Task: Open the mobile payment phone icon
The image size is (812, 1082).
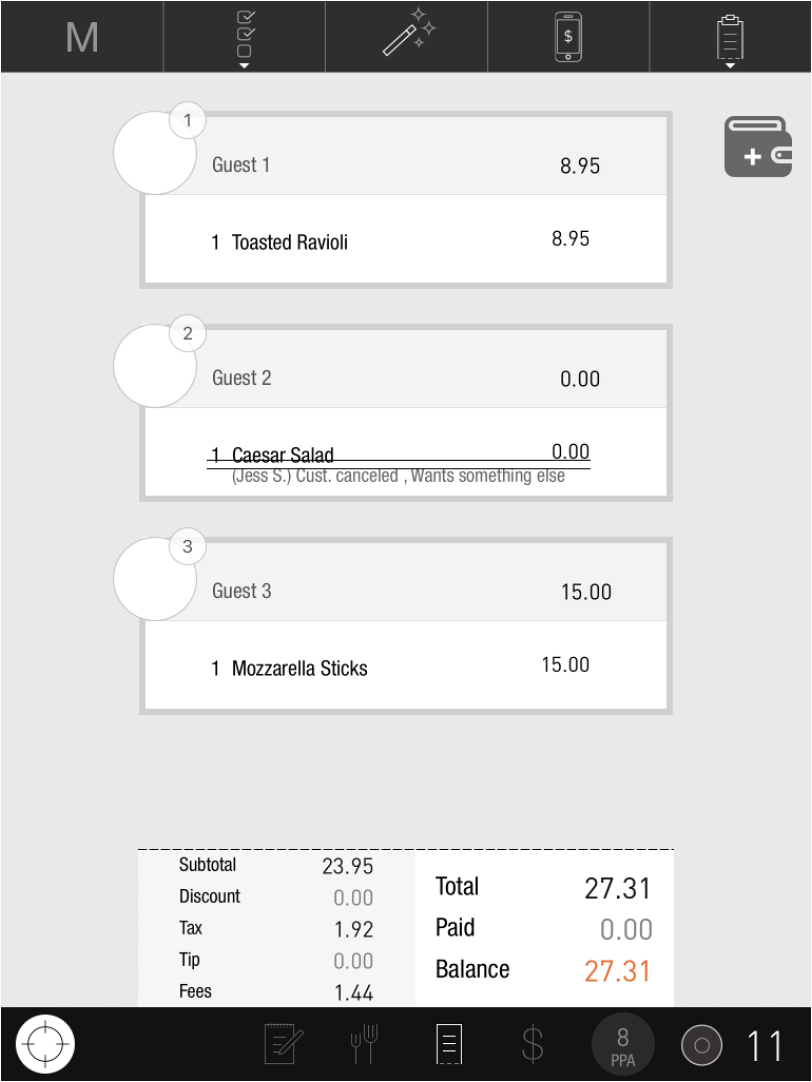Action: click(568, 37)
